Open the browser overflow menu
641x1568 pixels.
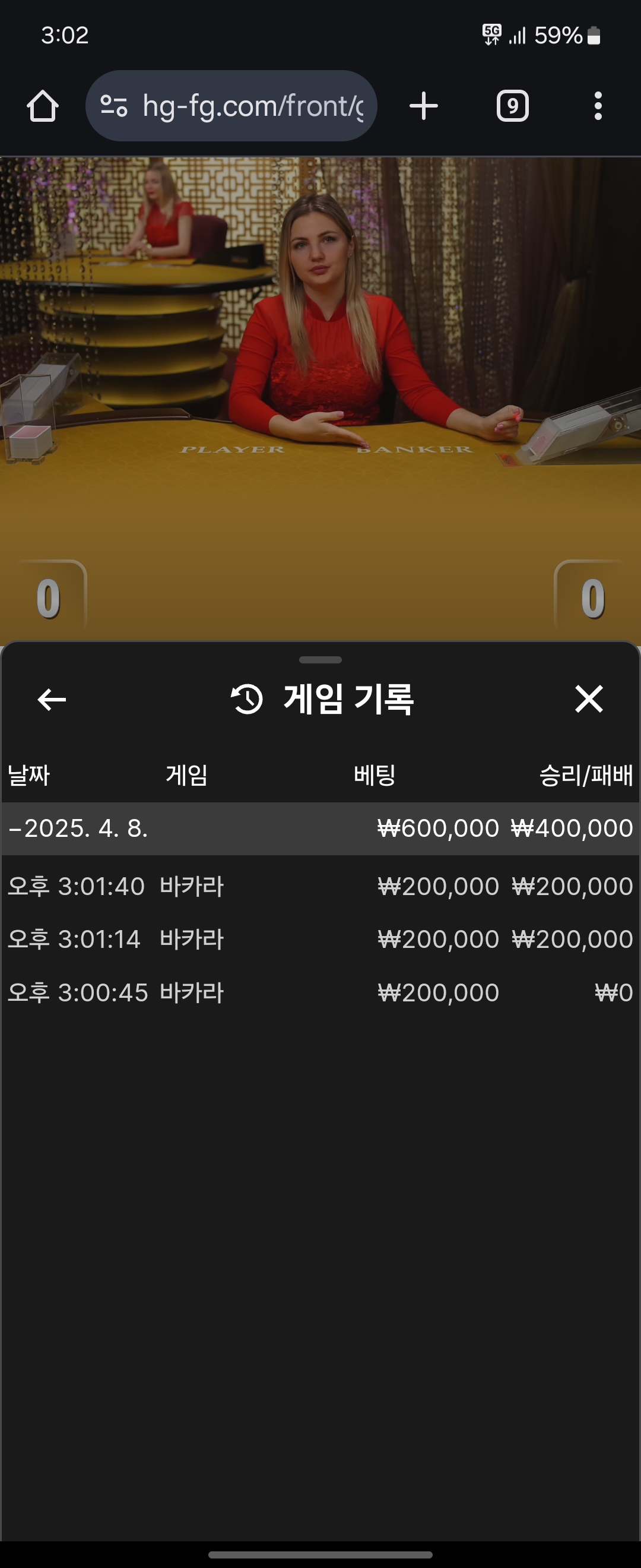(x=598, y=106)
